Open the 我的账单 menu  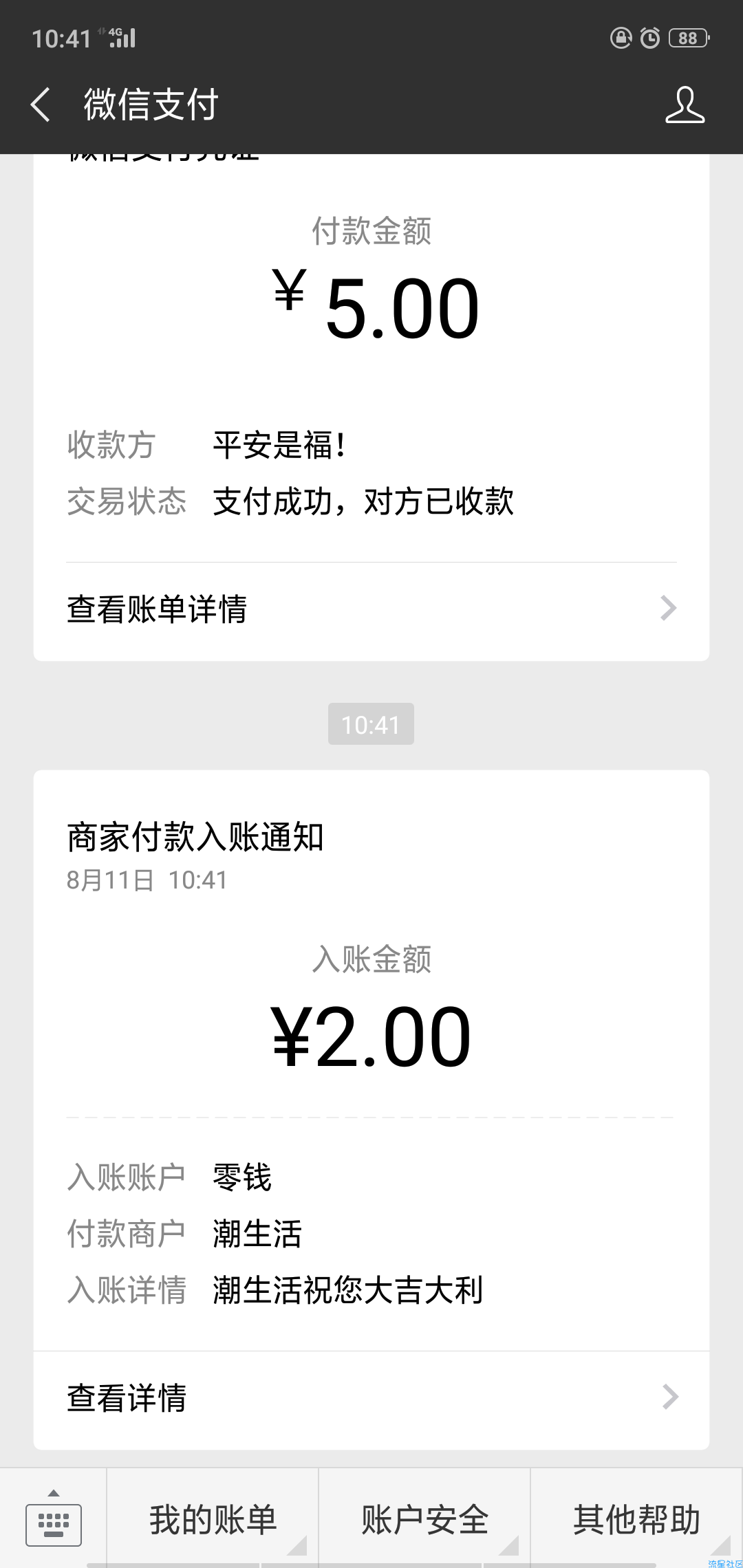213,1518
